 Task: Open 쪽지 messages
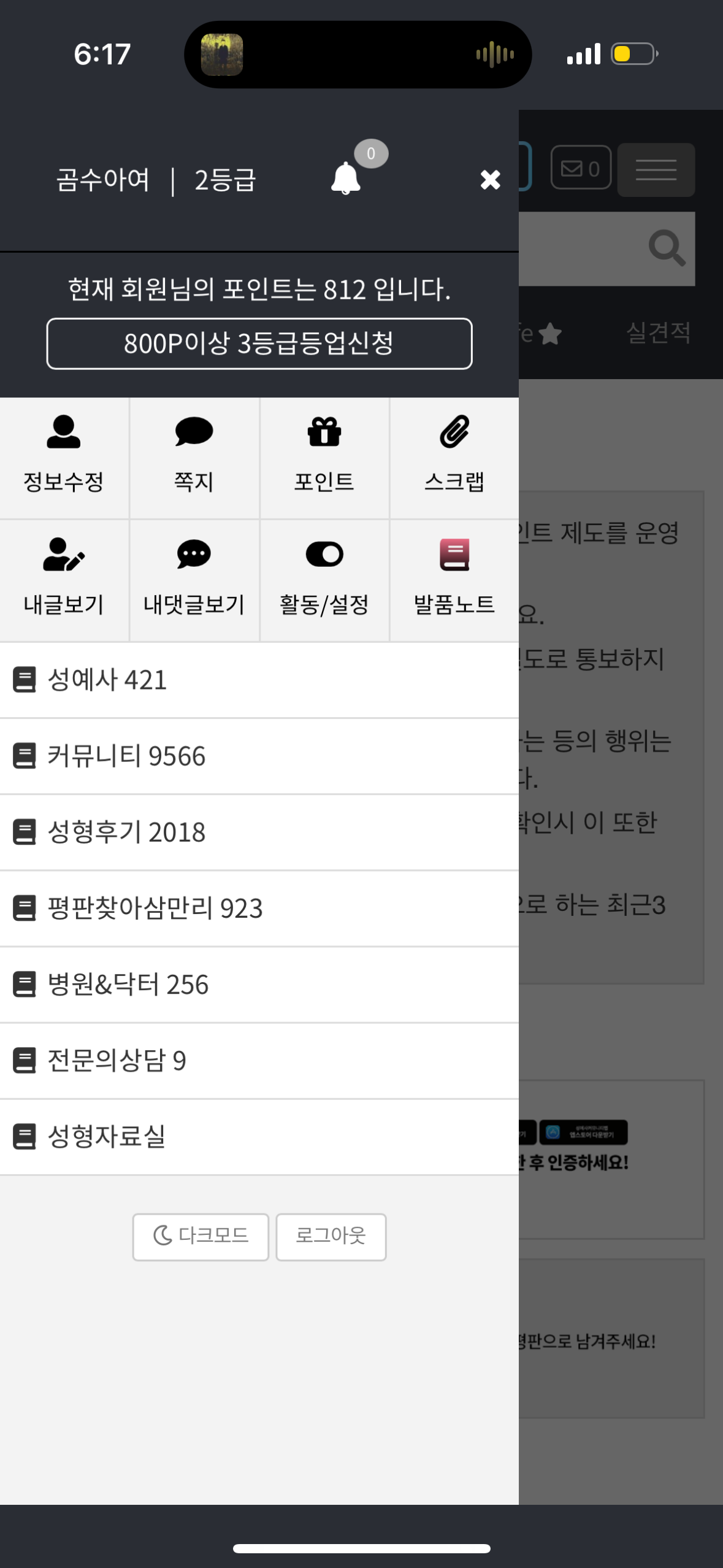pos(194,458)
